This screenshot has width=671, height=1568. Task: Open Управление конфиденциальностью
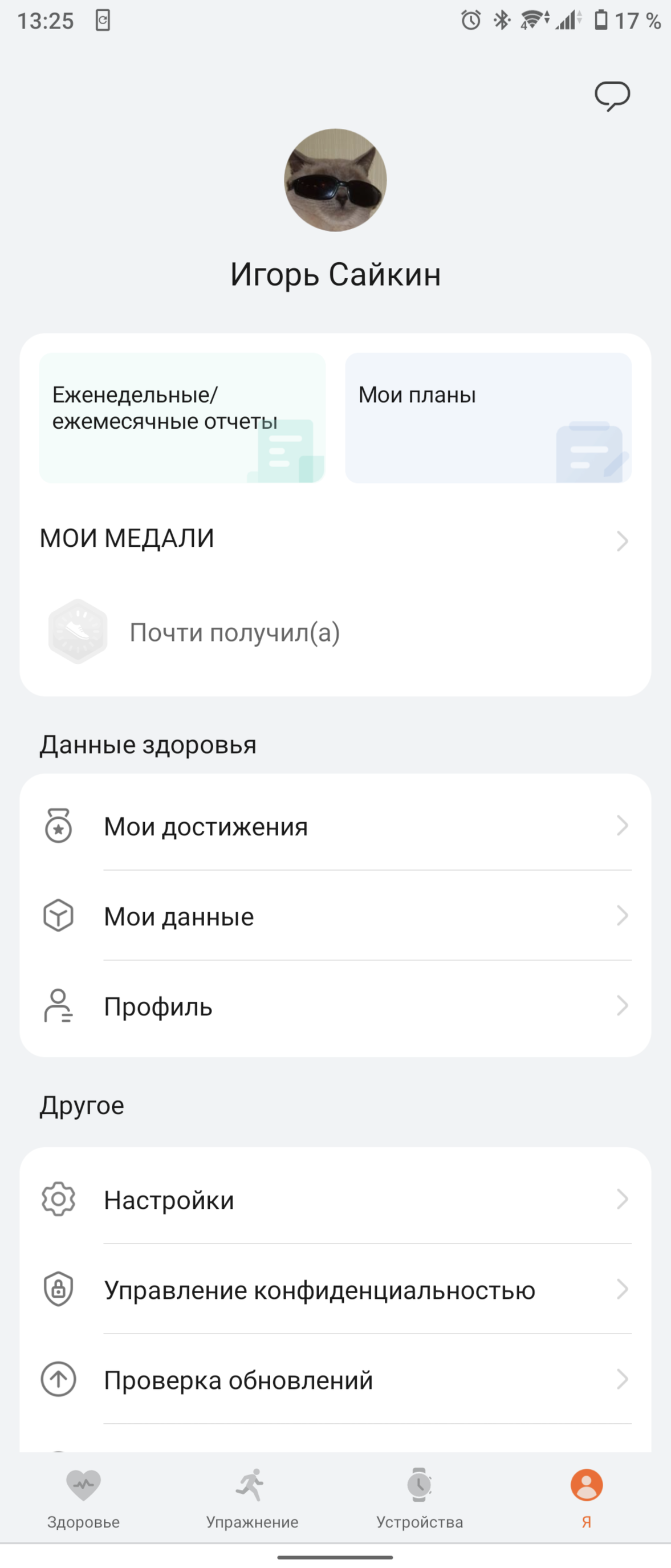tap(335, 1290)
